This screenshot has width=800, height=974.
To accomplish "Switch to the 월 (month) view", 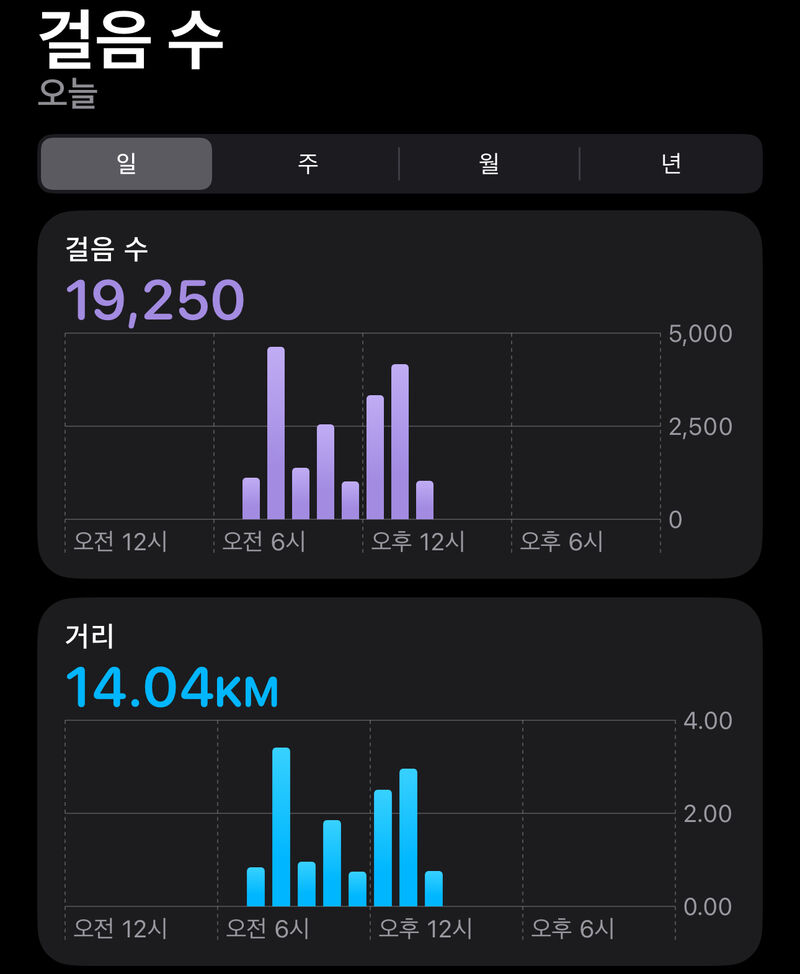I will [x=489, y=164].
